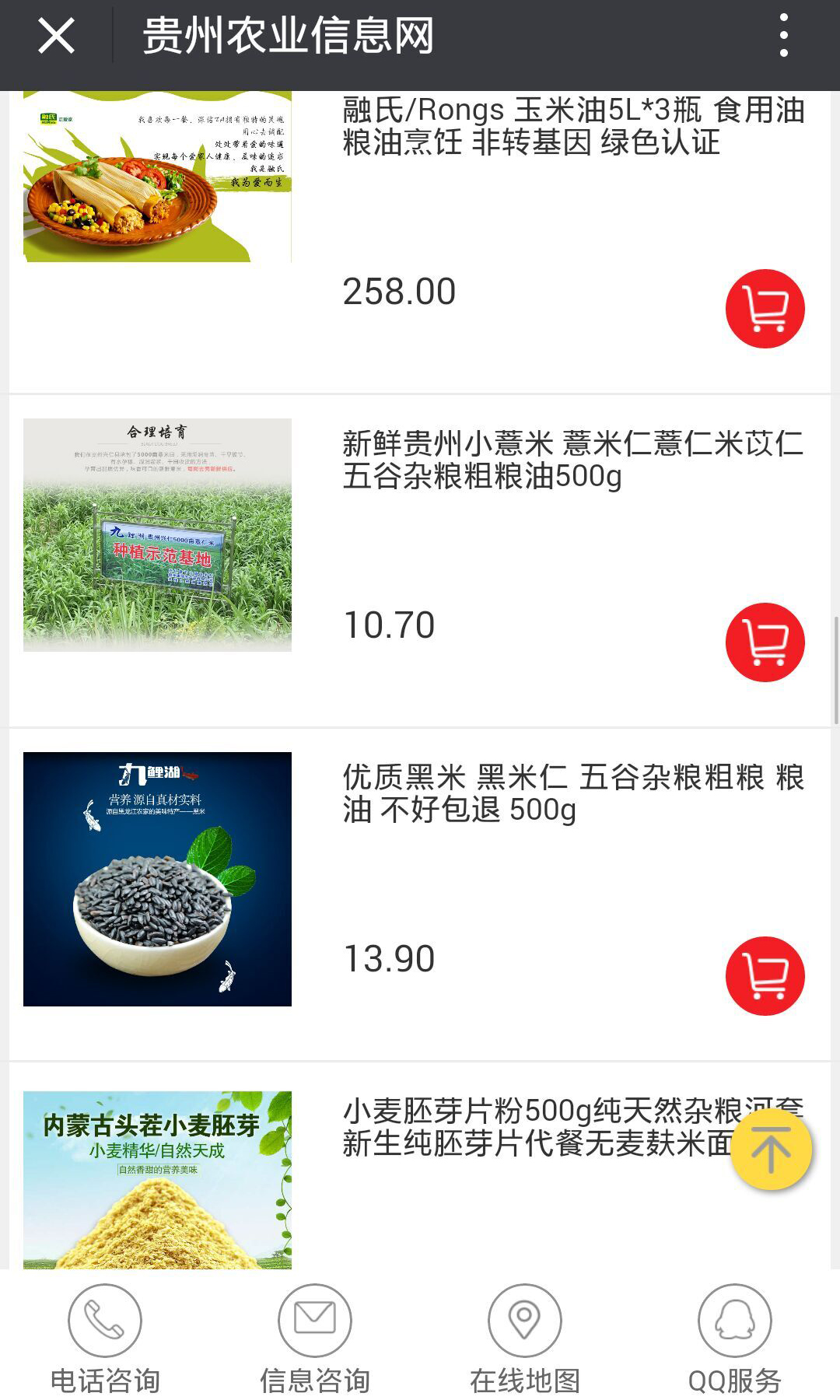
Task: Select 电话咨询 phone consultation
Action: [x=105, y=1339]
